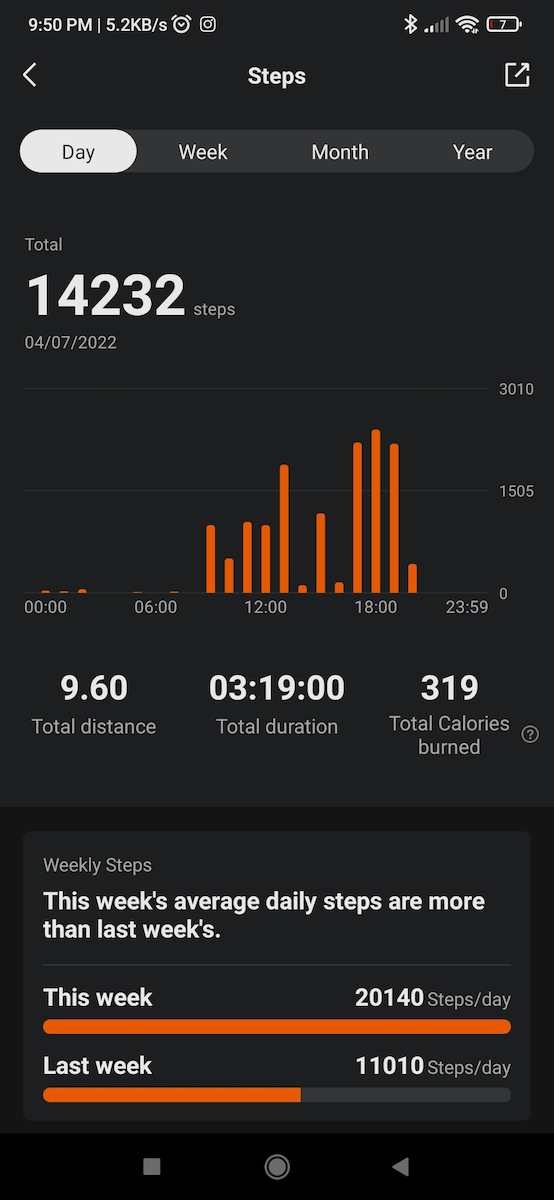
Task: Open recent apps with the square button
Action: [152, 1166]
